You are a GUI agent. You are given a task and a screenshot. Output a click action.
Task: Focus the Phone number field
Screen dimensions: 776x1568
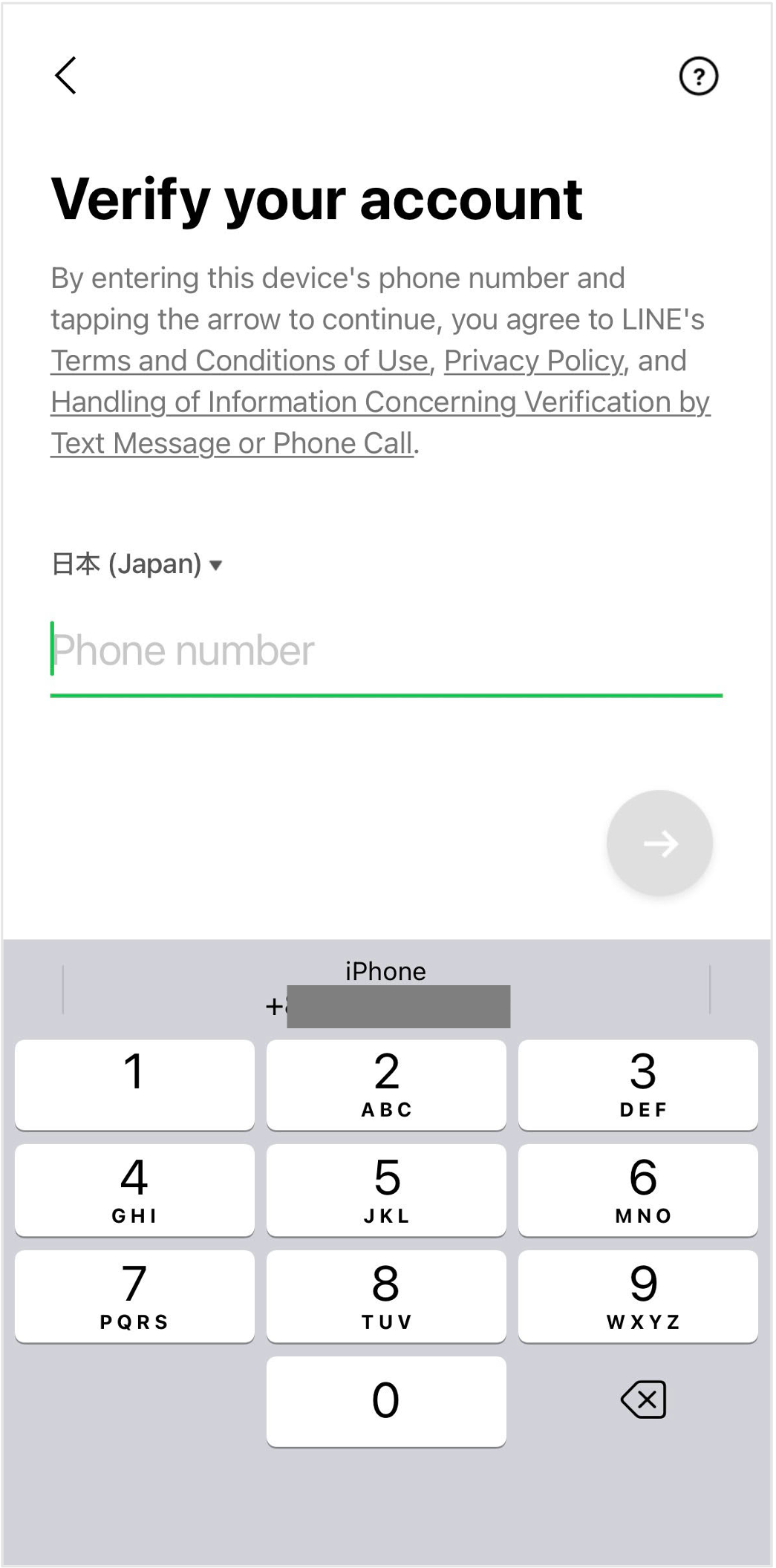click(x=386, y=650)
